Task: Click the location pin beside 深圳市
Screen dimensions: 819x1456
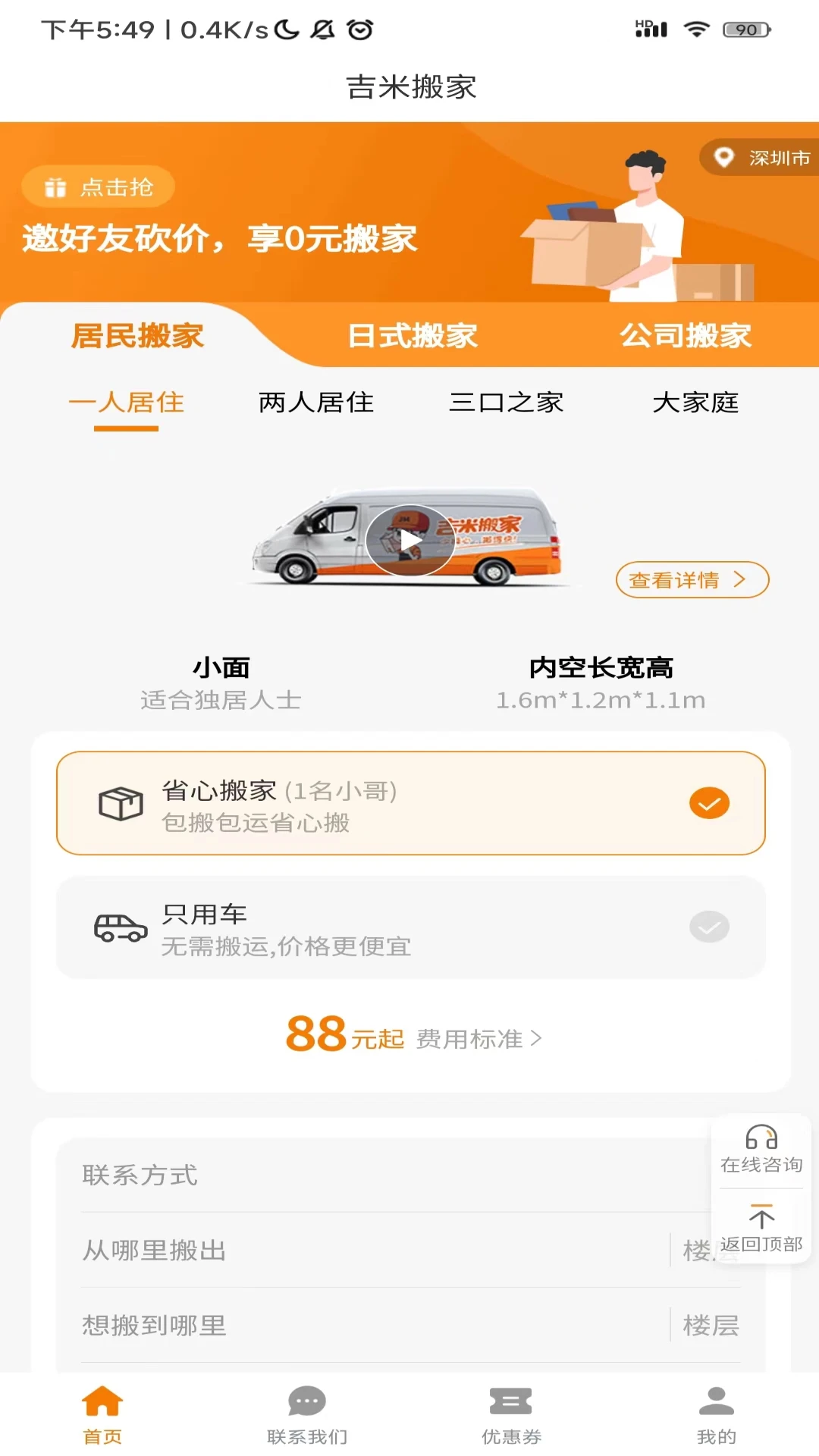Action: [x=723, y=158]
